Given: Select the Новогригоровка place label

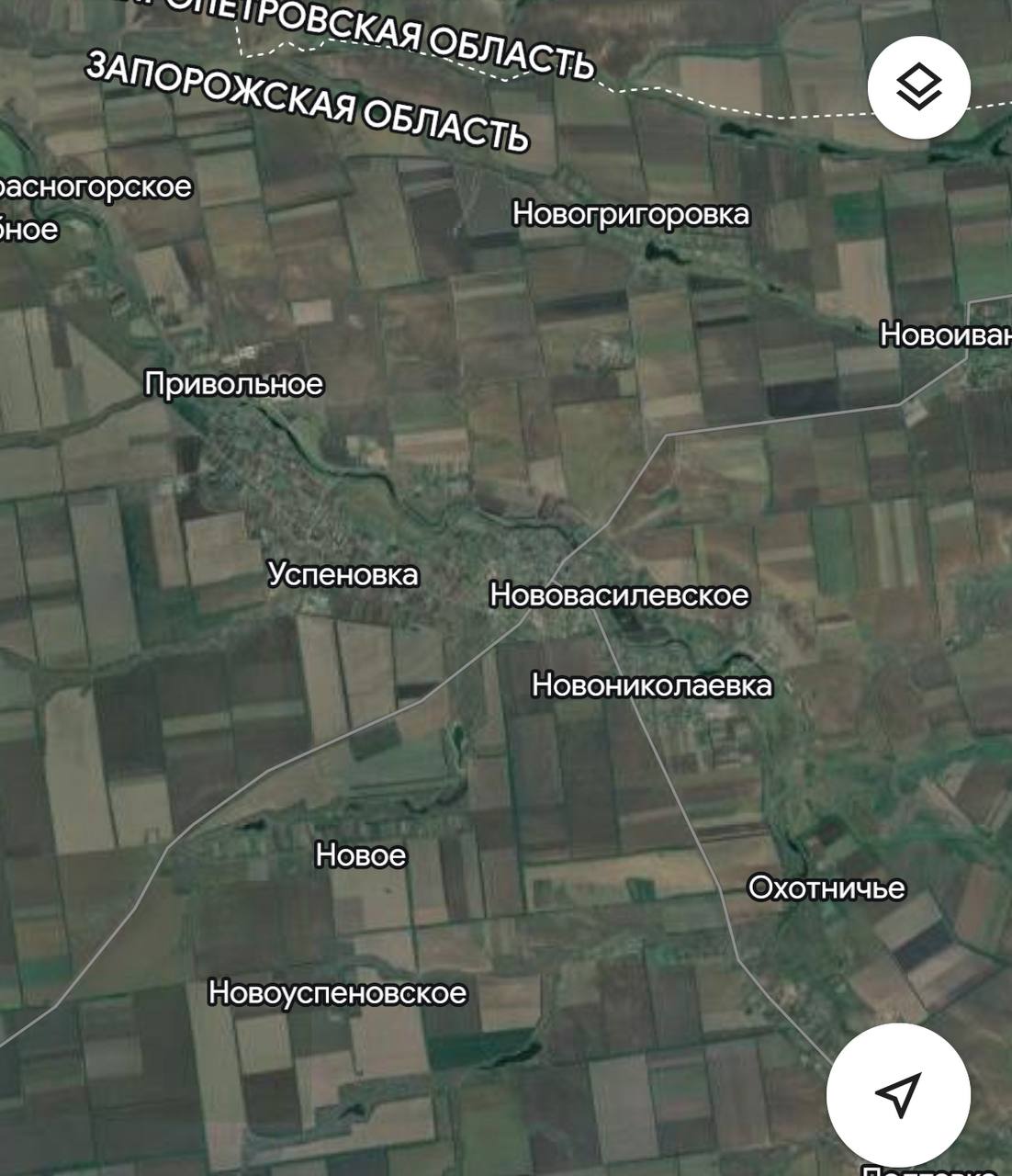Looking at the screenshot, I should 630,215.
